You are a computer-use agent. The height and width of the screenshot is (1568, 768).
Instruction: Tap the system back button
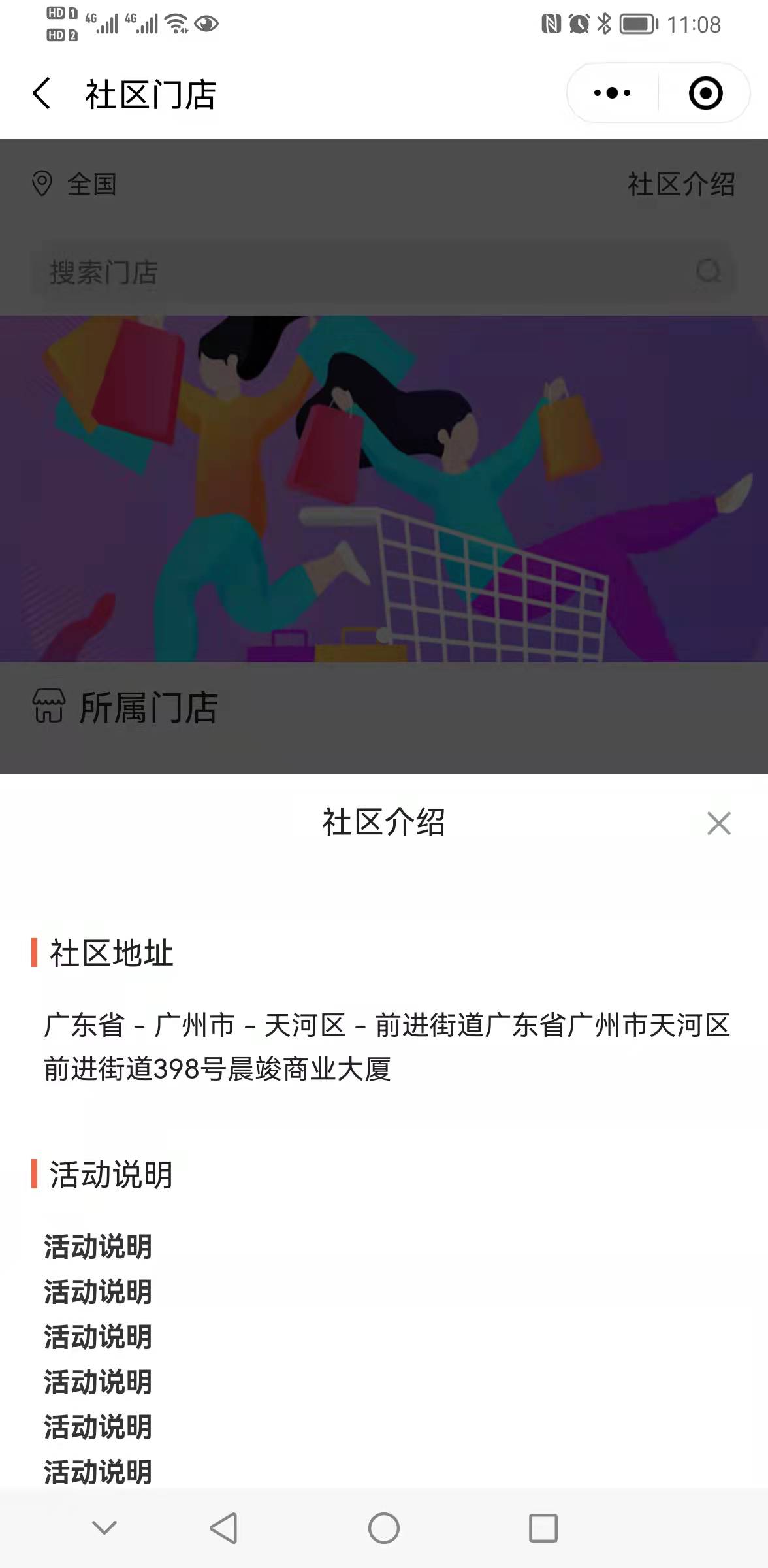pyautogui.click(x=223, y=1528)
